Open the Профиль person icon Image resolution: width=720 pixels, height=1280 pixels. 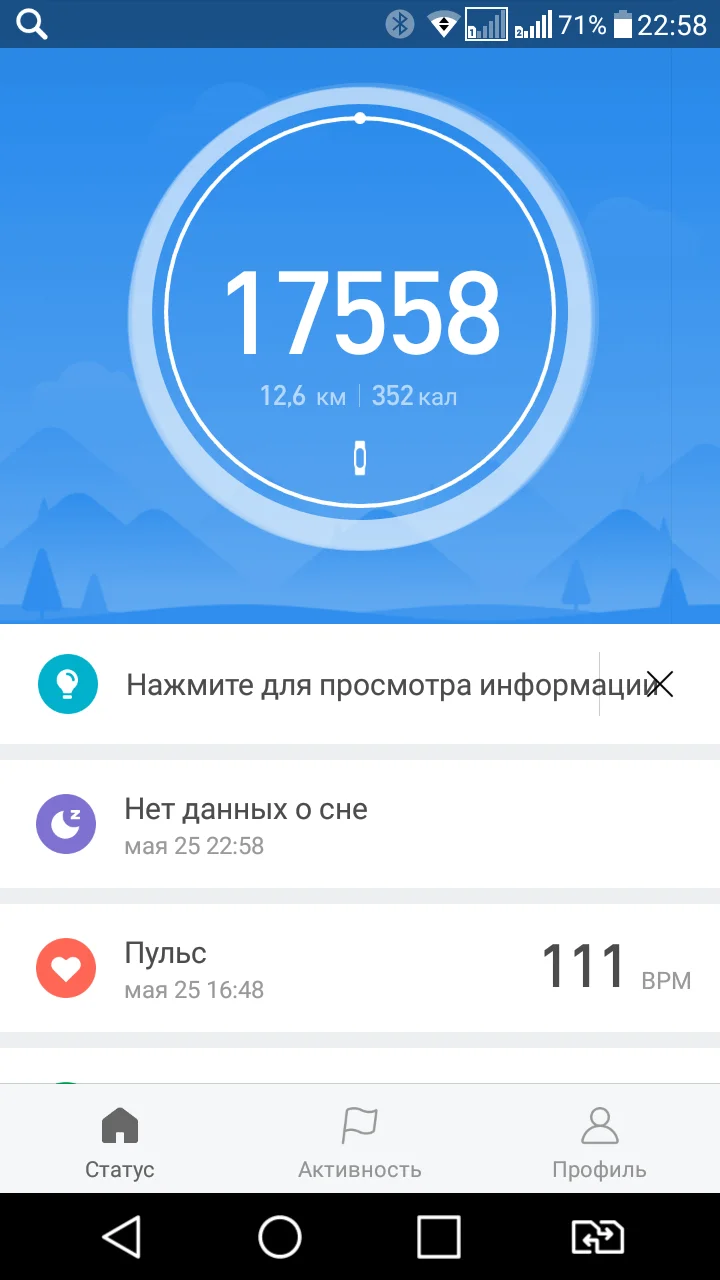pyautogui.click(x=598, y=1124)
